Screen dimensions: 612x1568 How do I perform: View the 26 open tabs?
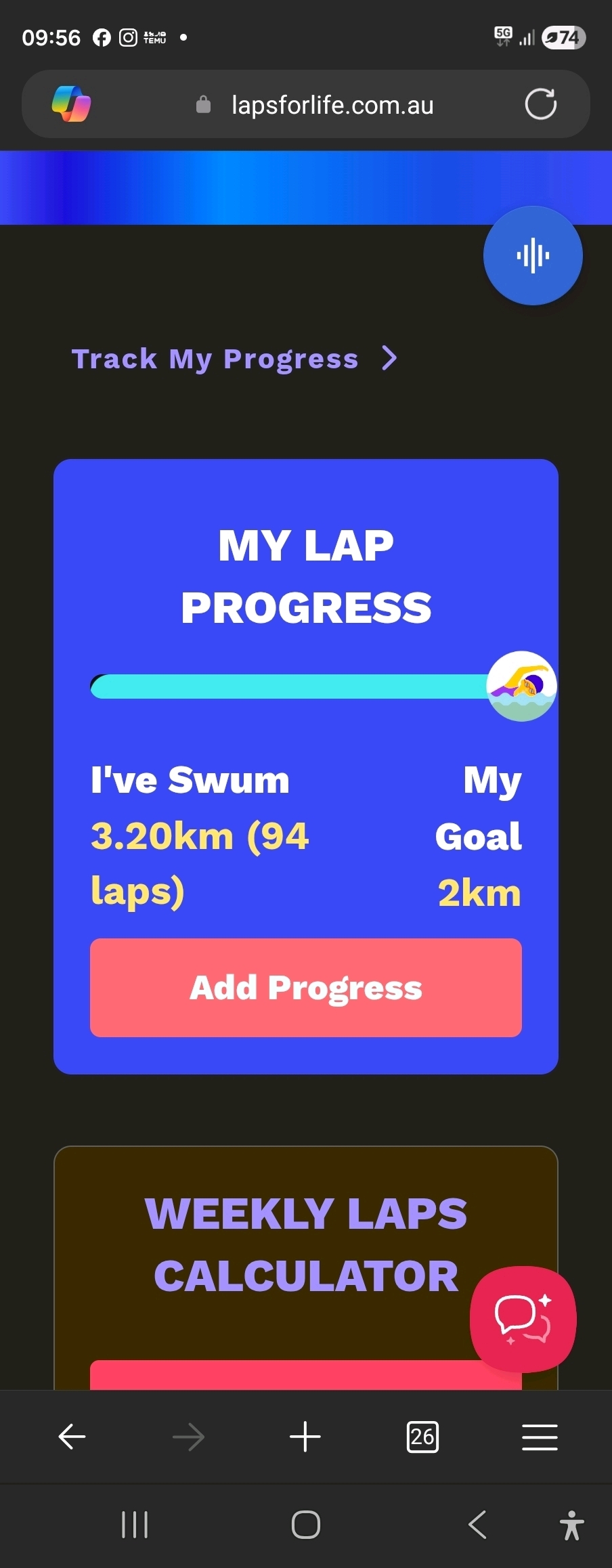[x=422, y=1437]
